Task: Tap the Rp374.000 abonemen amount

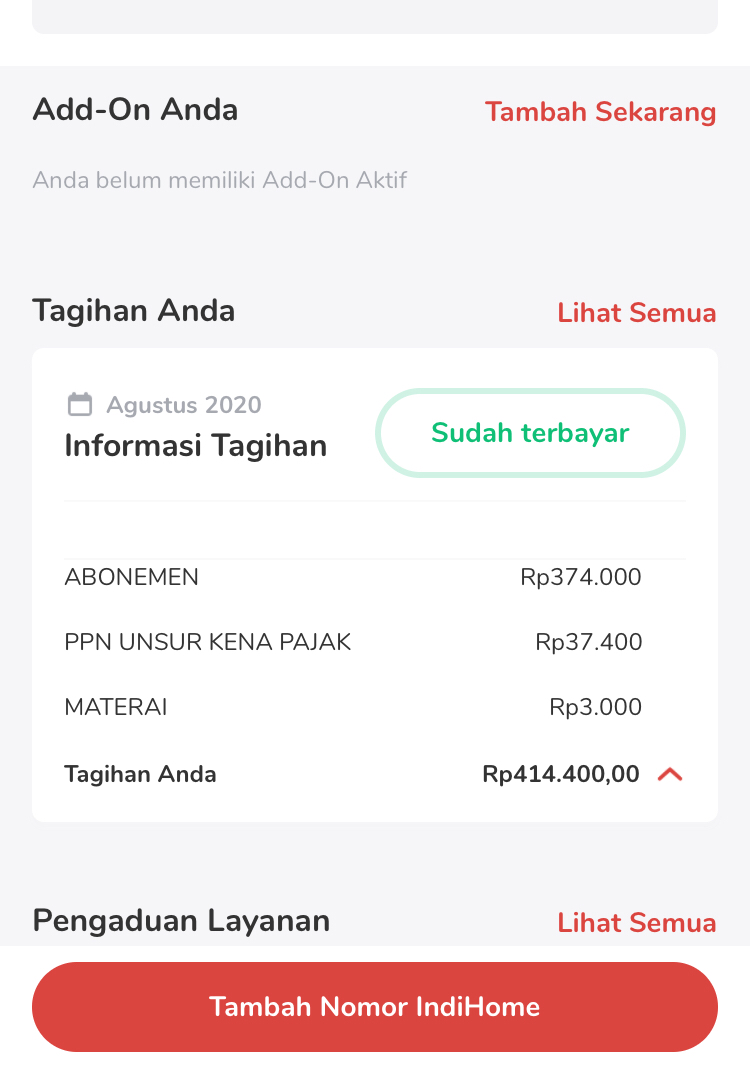Action: [581, 577]
